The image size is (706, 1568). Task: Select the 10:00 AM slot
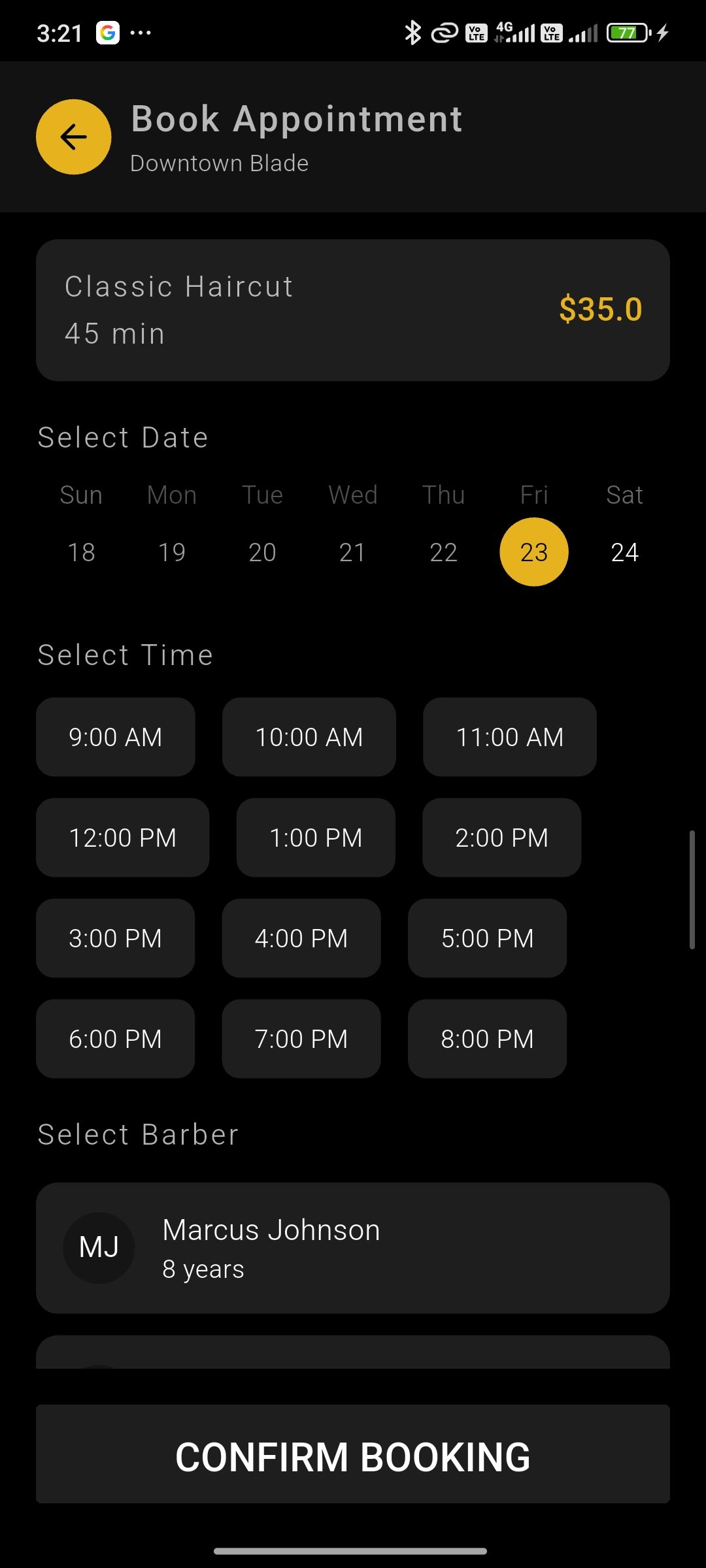(x=309, y=737)
